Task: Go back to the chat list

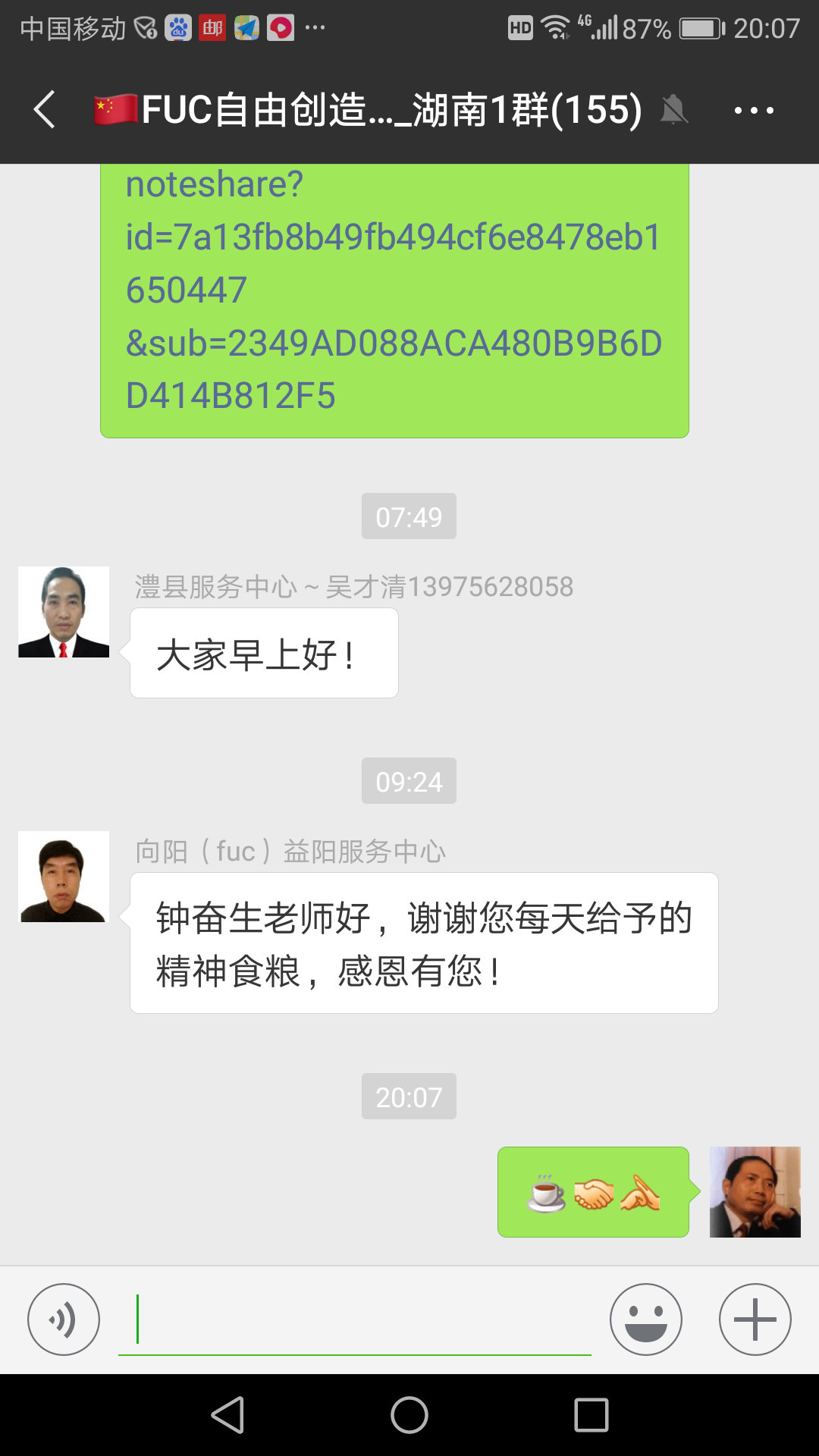Action: point(45,110)
